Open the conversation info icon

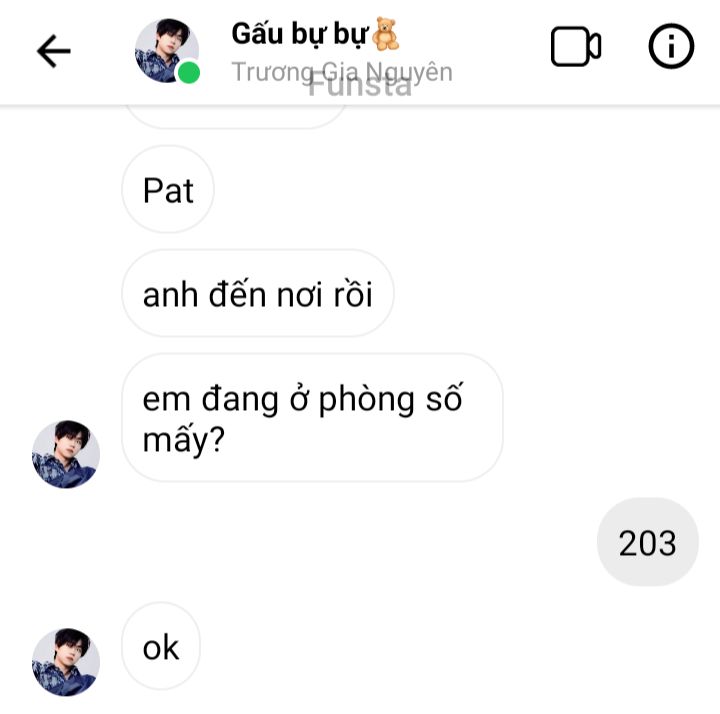pyautogui.click(x=671, y=47)
